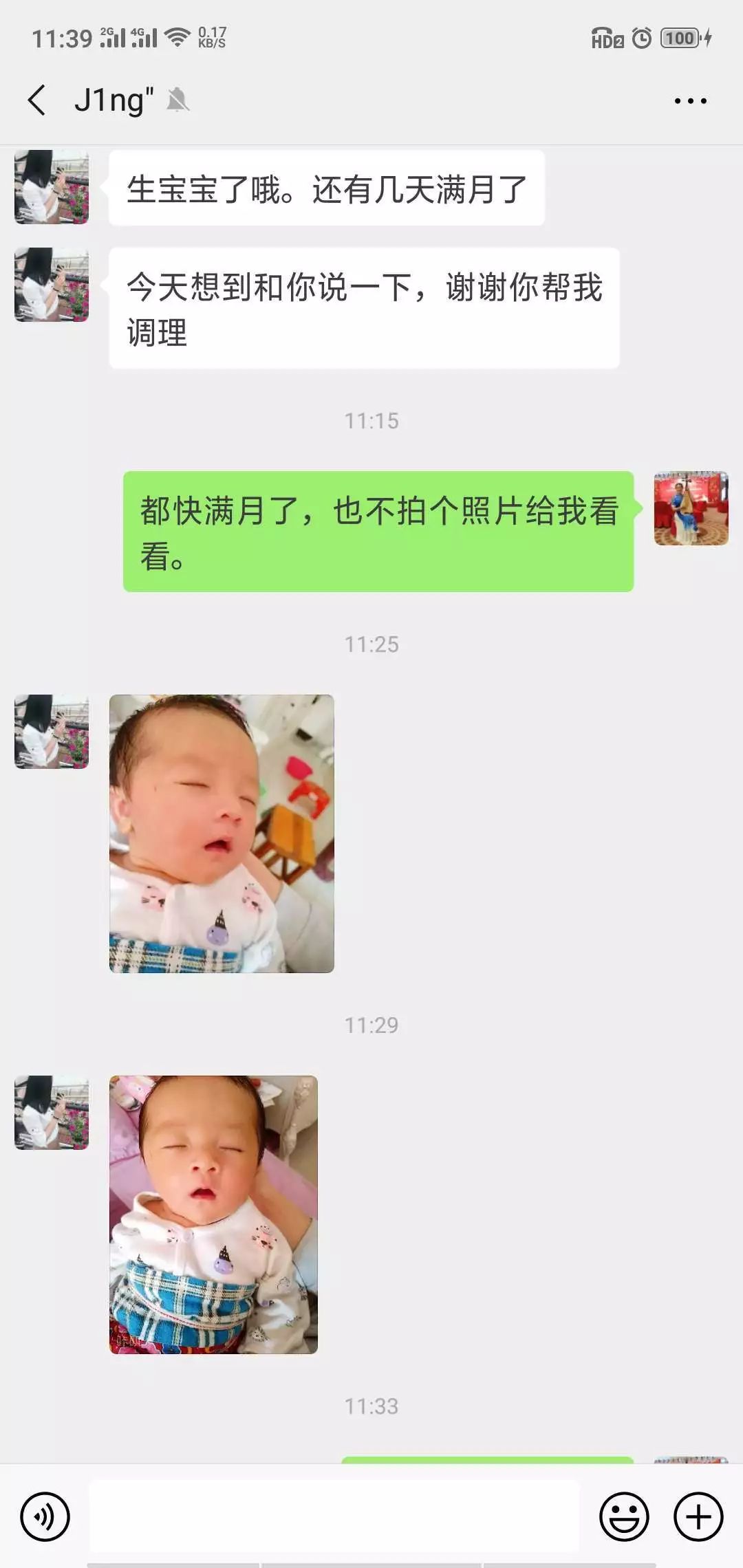743x1568 pixels.
Task: View the baby photo sent at 11:29
Action: (x=213, y=1215)
